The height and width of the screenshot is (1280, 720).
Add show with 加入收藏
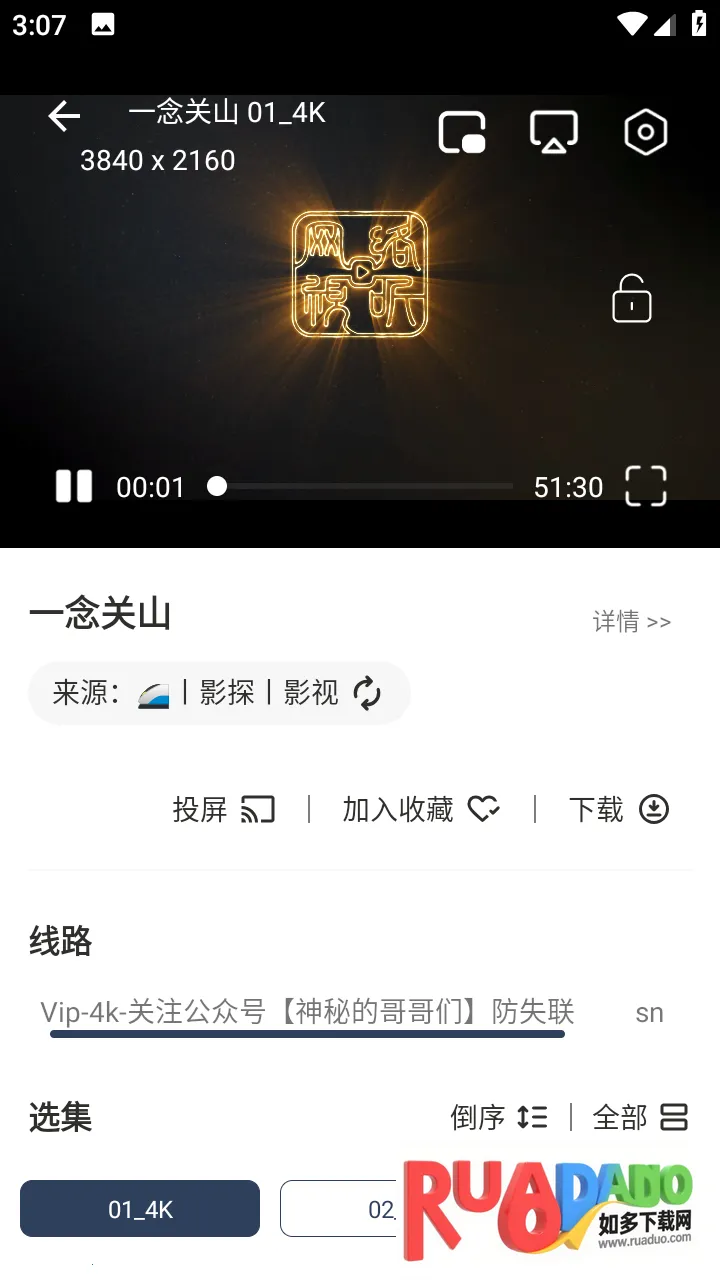[x=420, y=809]
